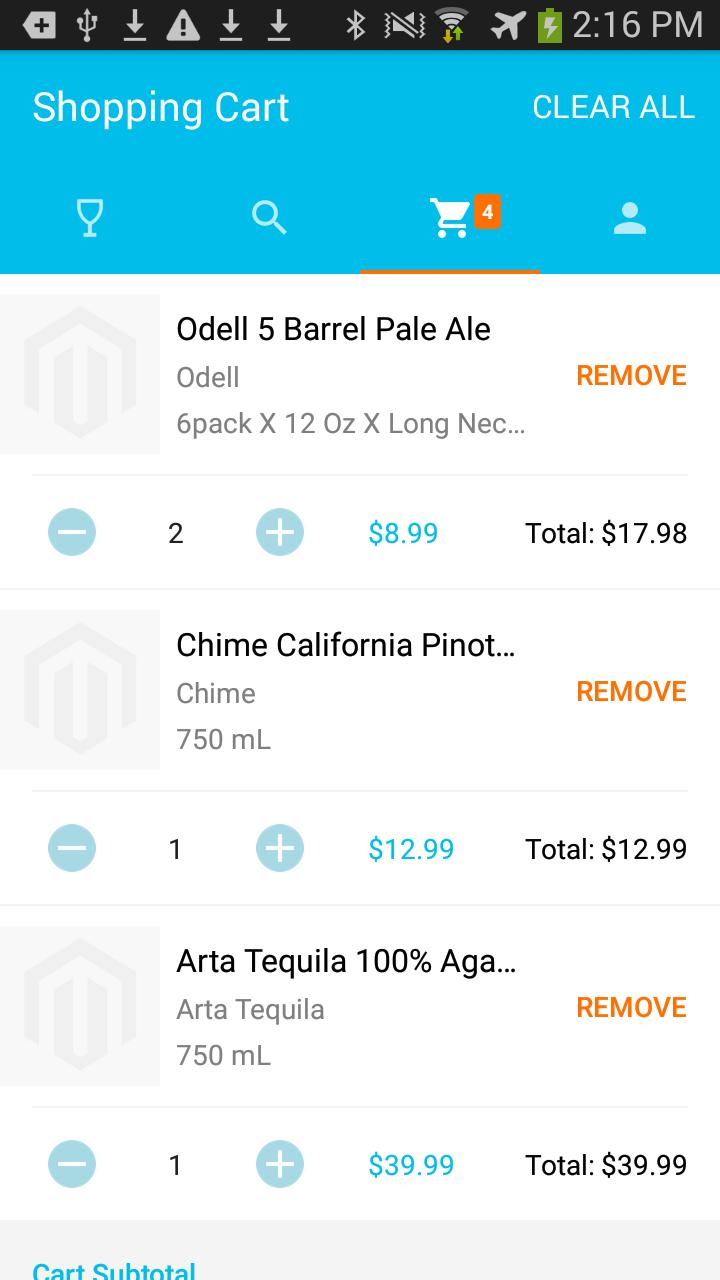Increase quantity of Odell 5 Barrel Pale Ale
The image size is (720, 1280).
[279, 532]
